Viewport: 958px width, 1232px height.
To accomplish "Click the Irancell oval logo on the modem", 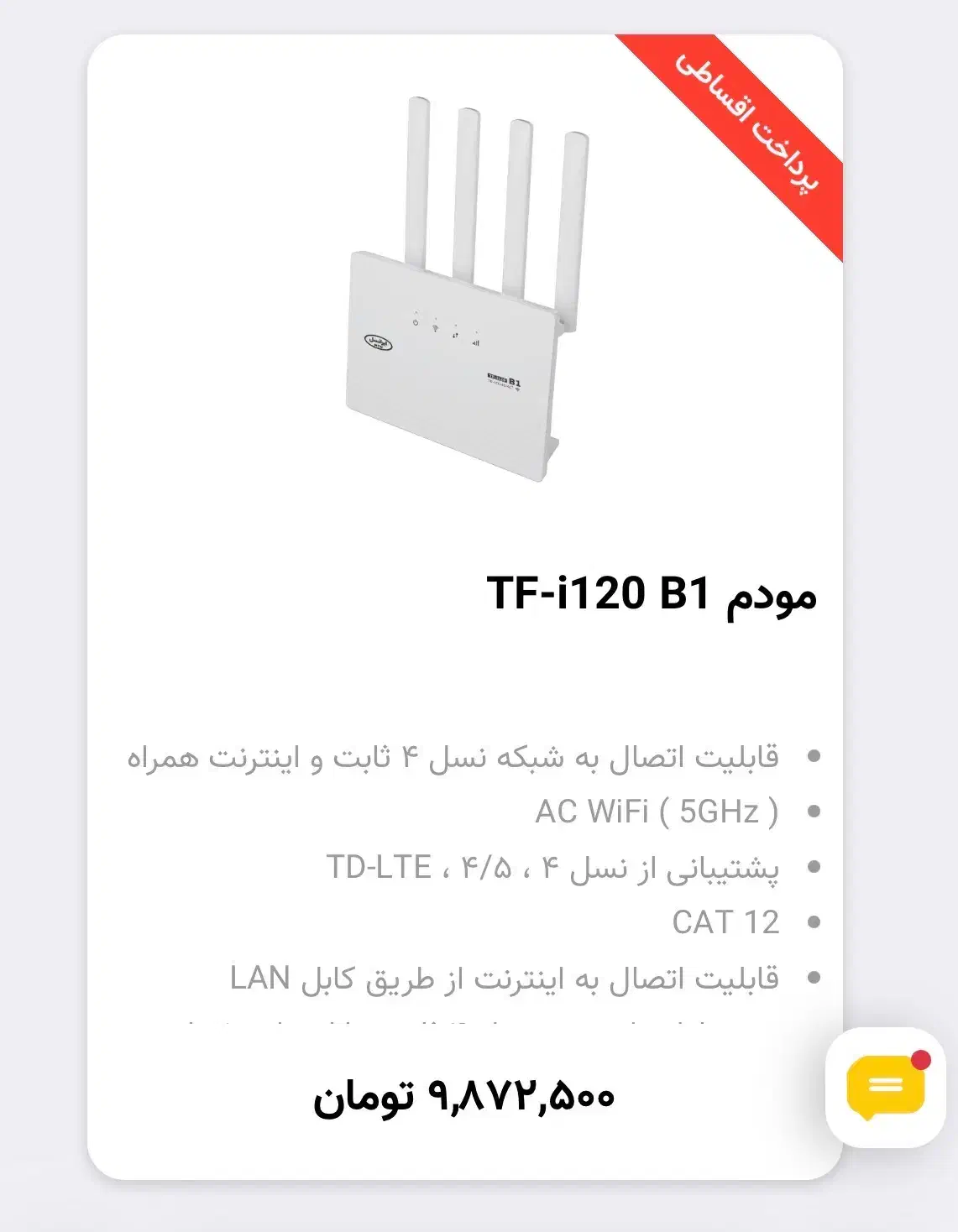I will (380, 342).
